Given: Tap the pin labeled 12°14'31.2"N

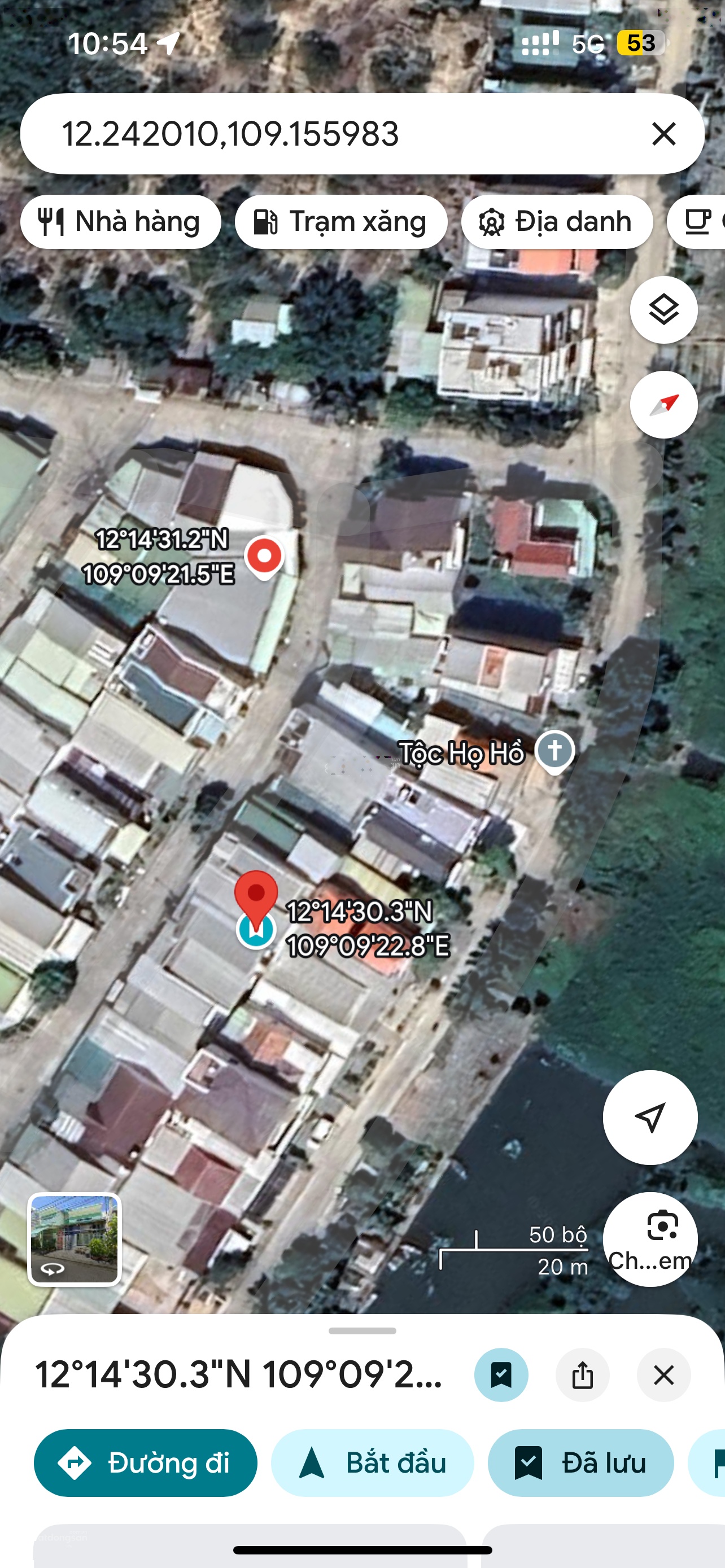Looking at the screenshot, I should (264, 557).
